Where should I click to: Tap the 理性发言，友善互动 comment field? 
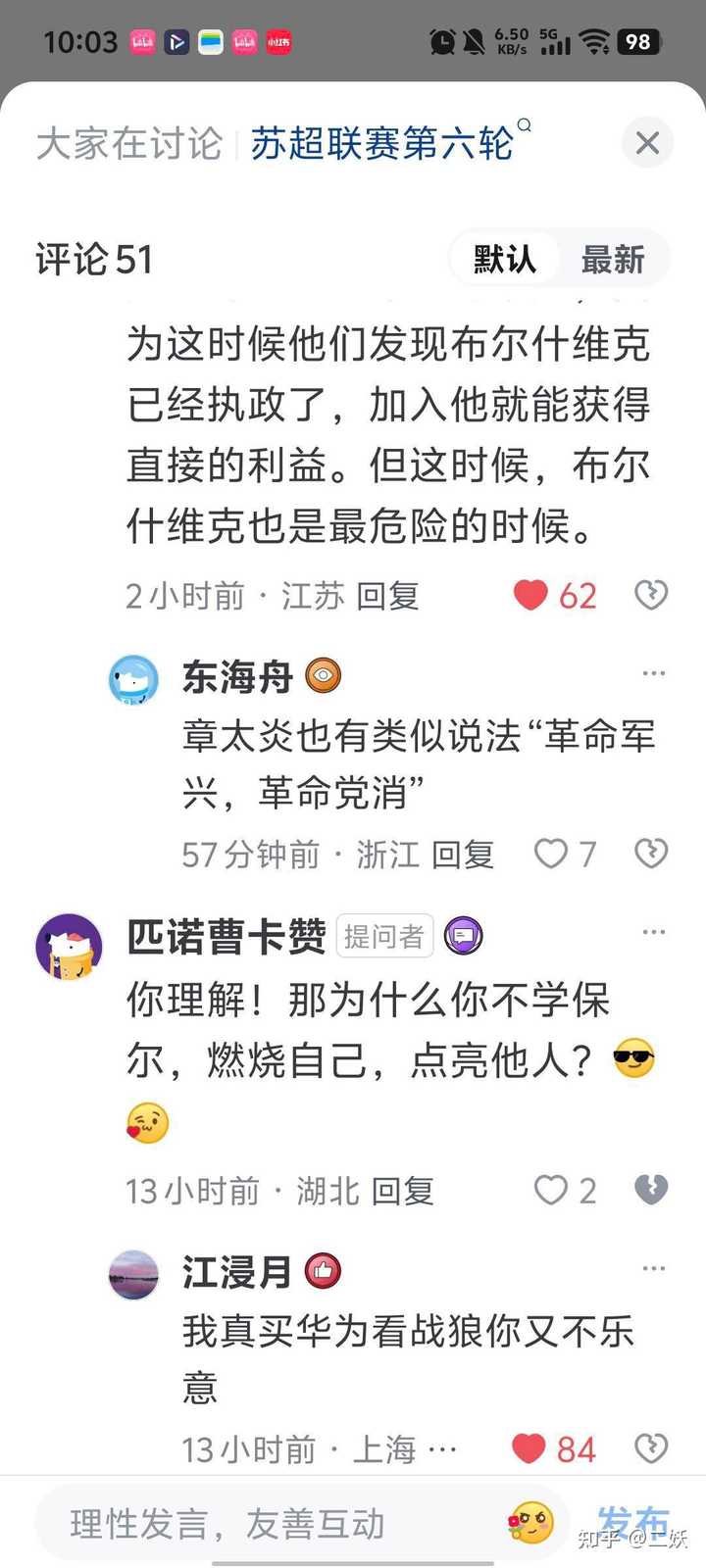pyautogui.click(x=265, y=1524)
